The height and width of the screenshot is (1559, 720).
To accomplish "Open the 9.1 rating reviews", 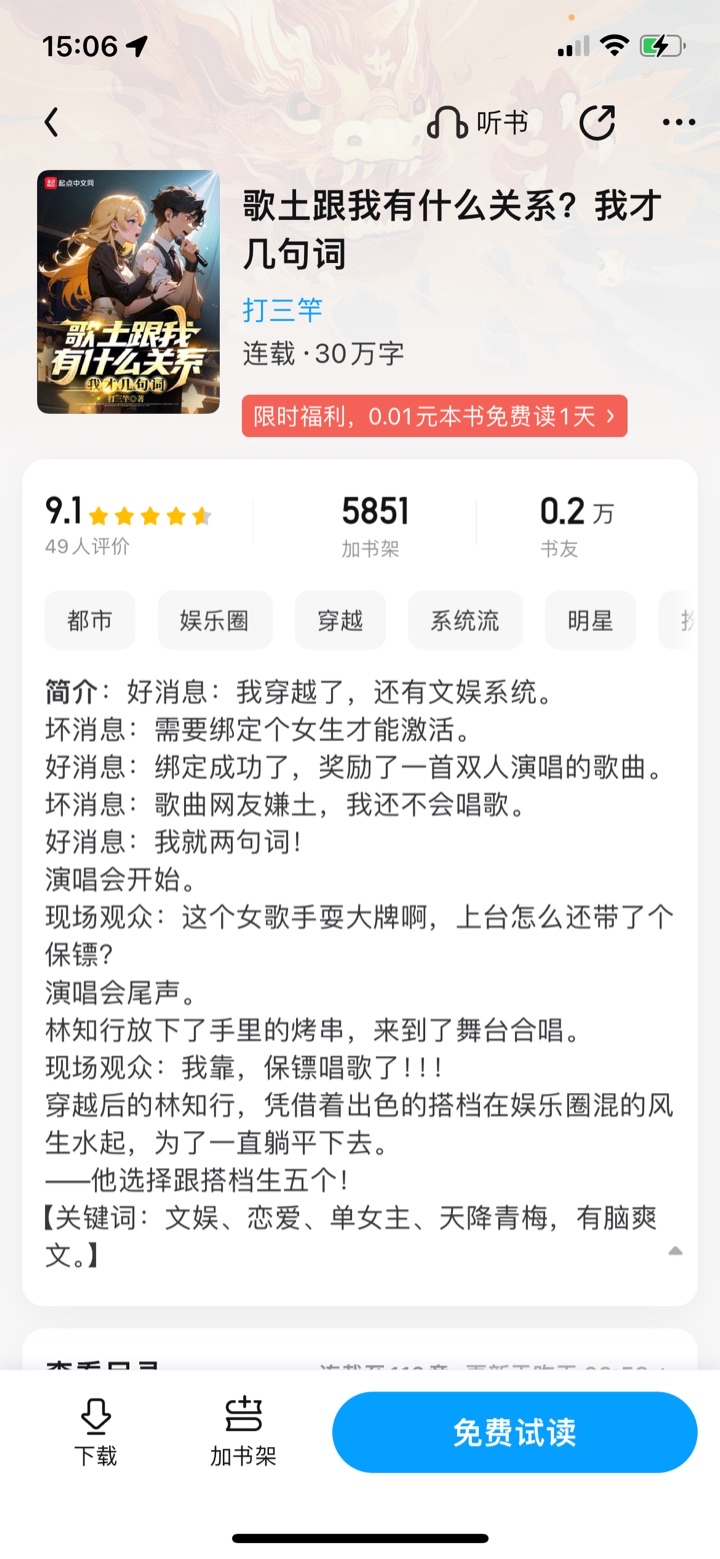I will point(127,524).
